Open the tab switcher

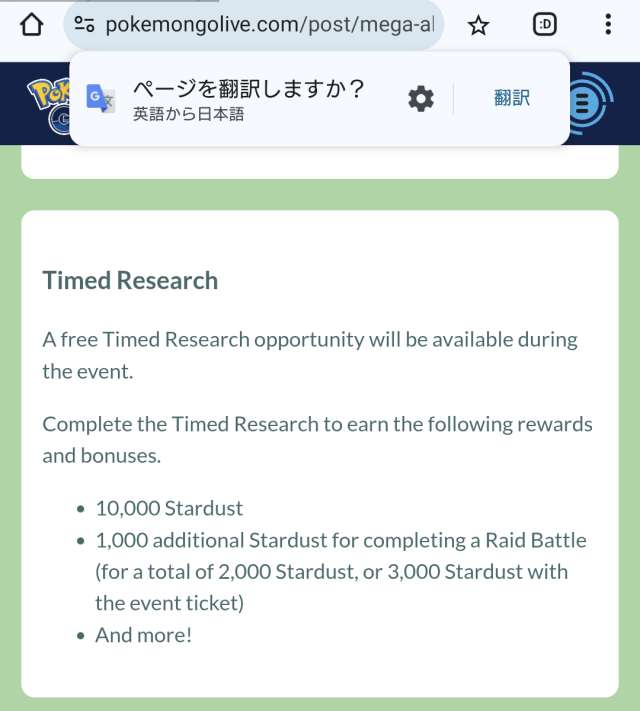(x=545, y=25)
